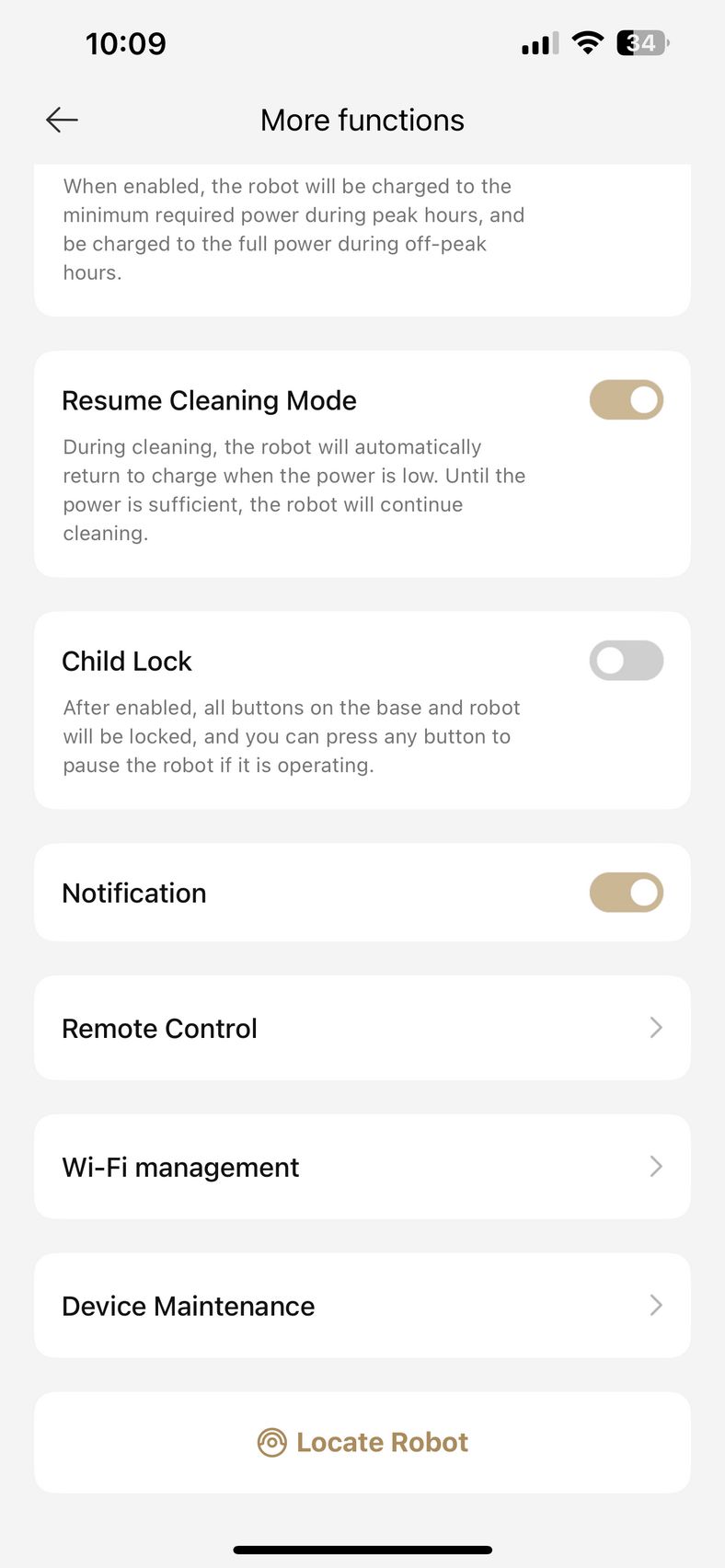Tap the Locate Robot button
Viewport: 725px width, 1568px height.
tap(362, 1443)
